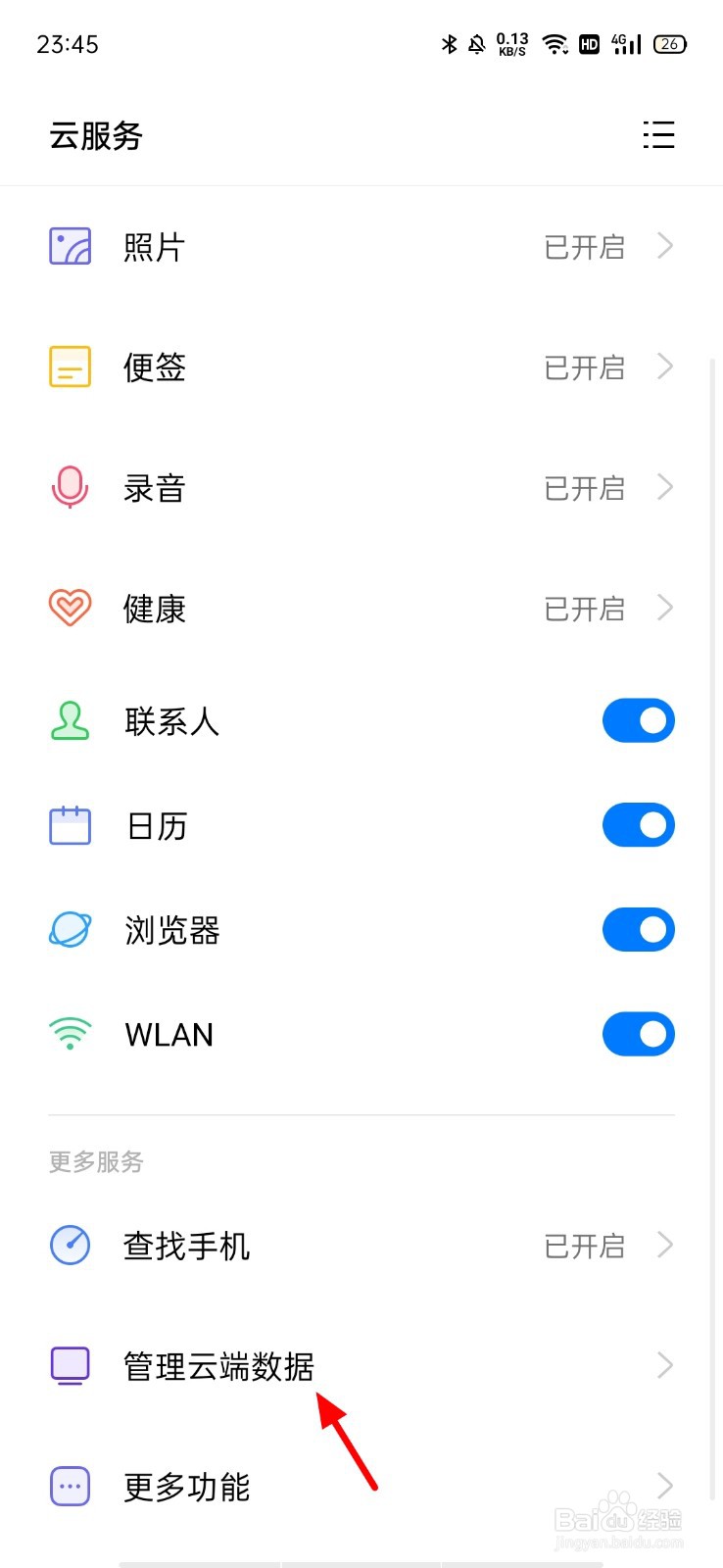Image resolution: width=723 pixels, height=1568 pixels.
Task: Click the 浏览器 (Browser) globe icon
Action: pyautogui.click(x=70, y=930)
